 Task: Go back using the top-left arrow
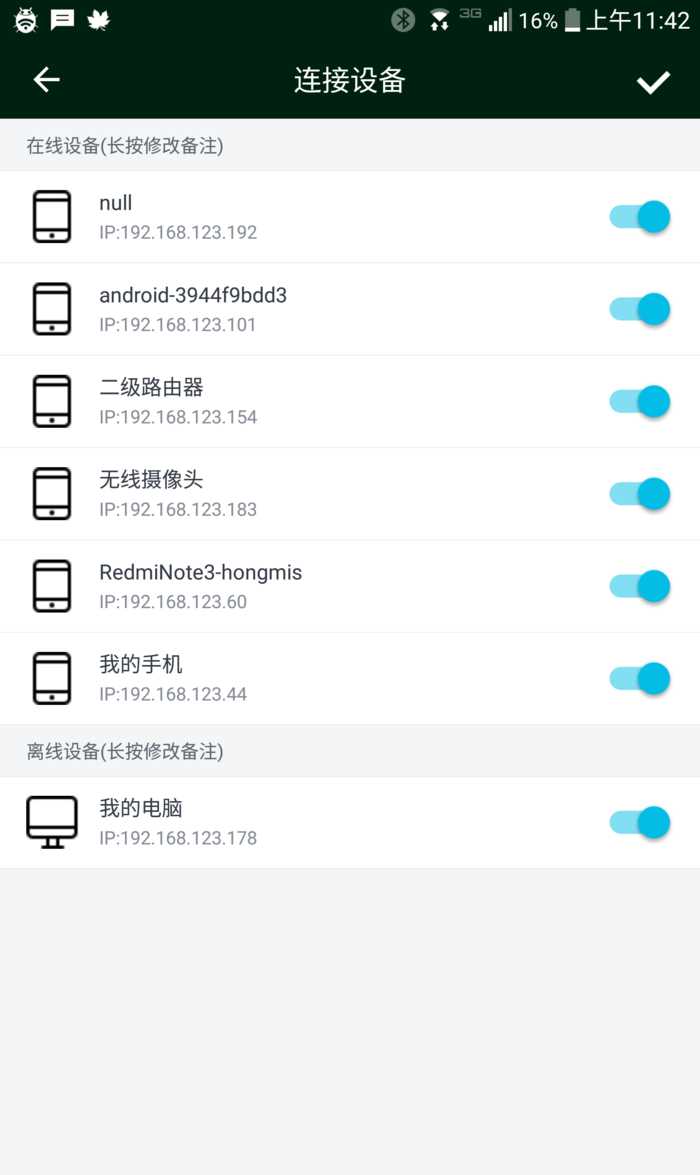click(x=47, y=81)
